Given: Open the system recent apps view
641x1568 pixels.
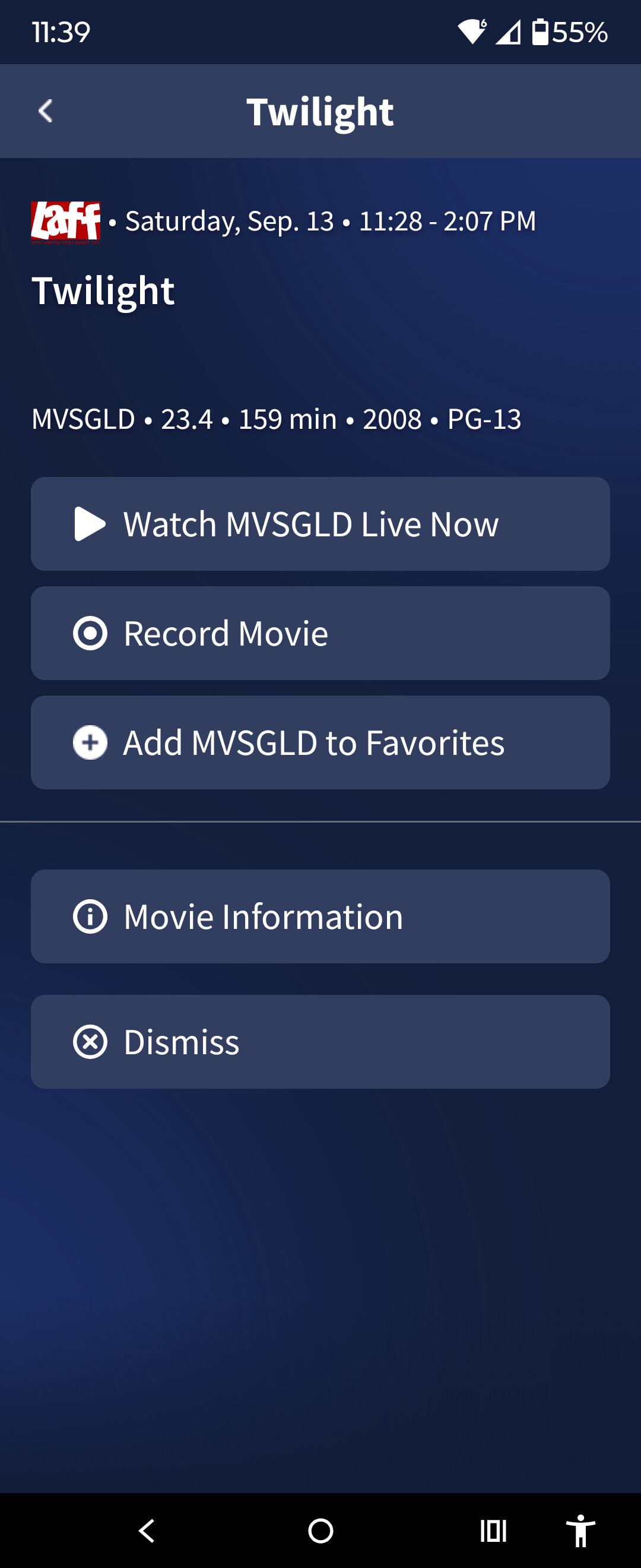Looking at the screenshot, I should pyautogui.click(x=493, y=1531).
